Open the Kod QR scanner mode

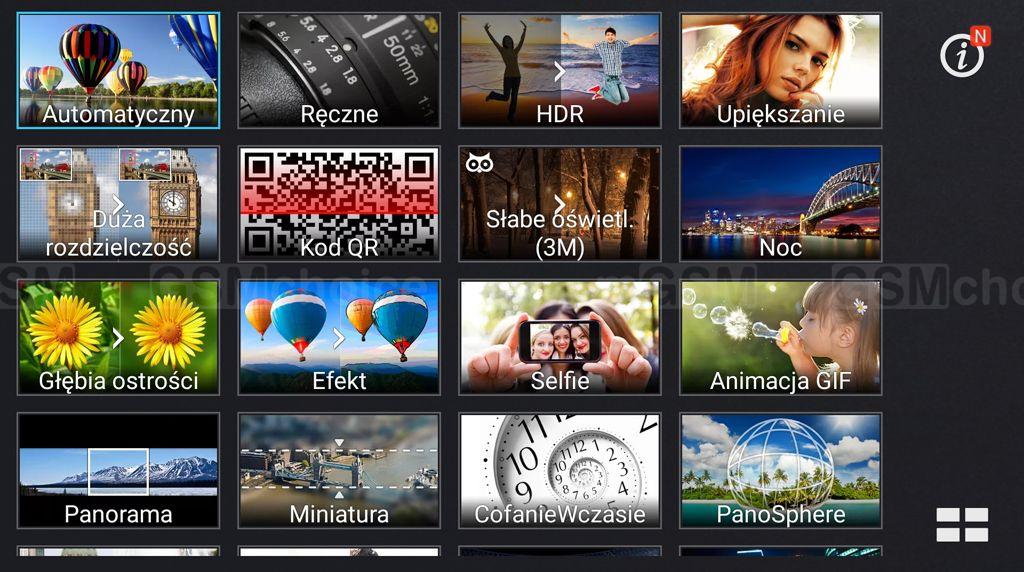[339, 204]
